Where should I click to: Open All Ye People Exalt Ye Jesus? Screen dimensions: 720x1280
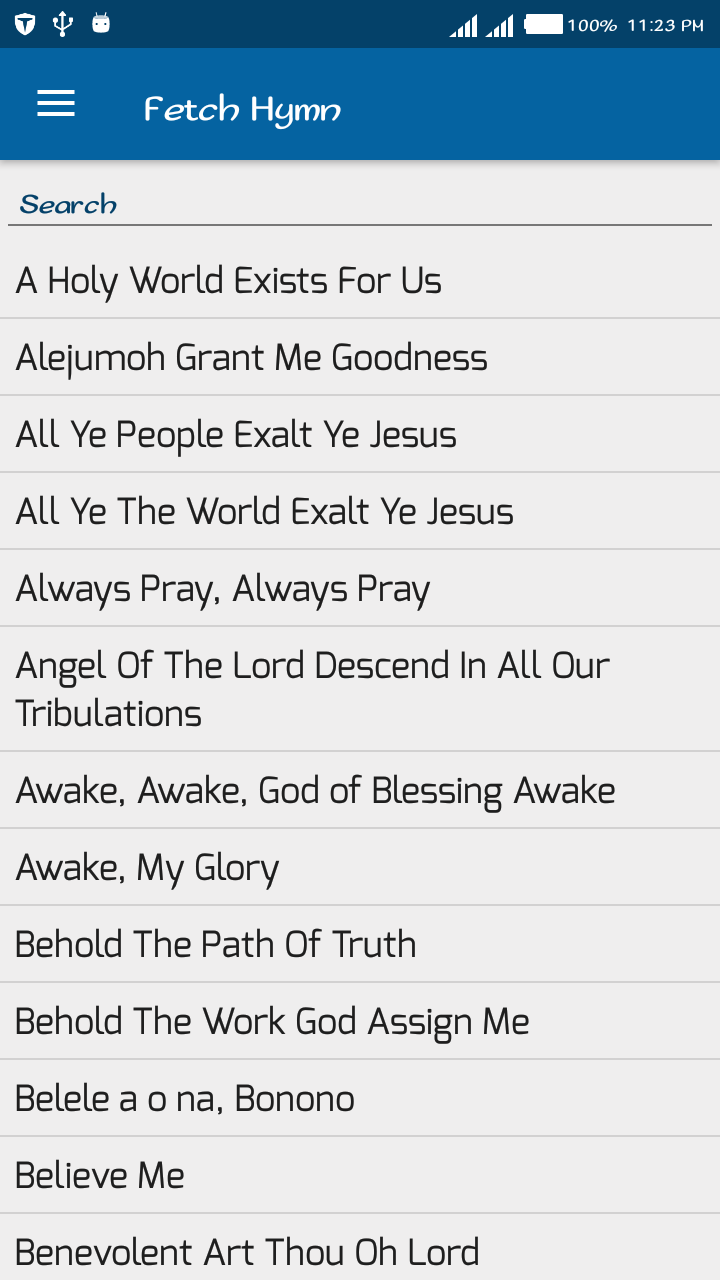pyautogui.click(x=360, y=435)
